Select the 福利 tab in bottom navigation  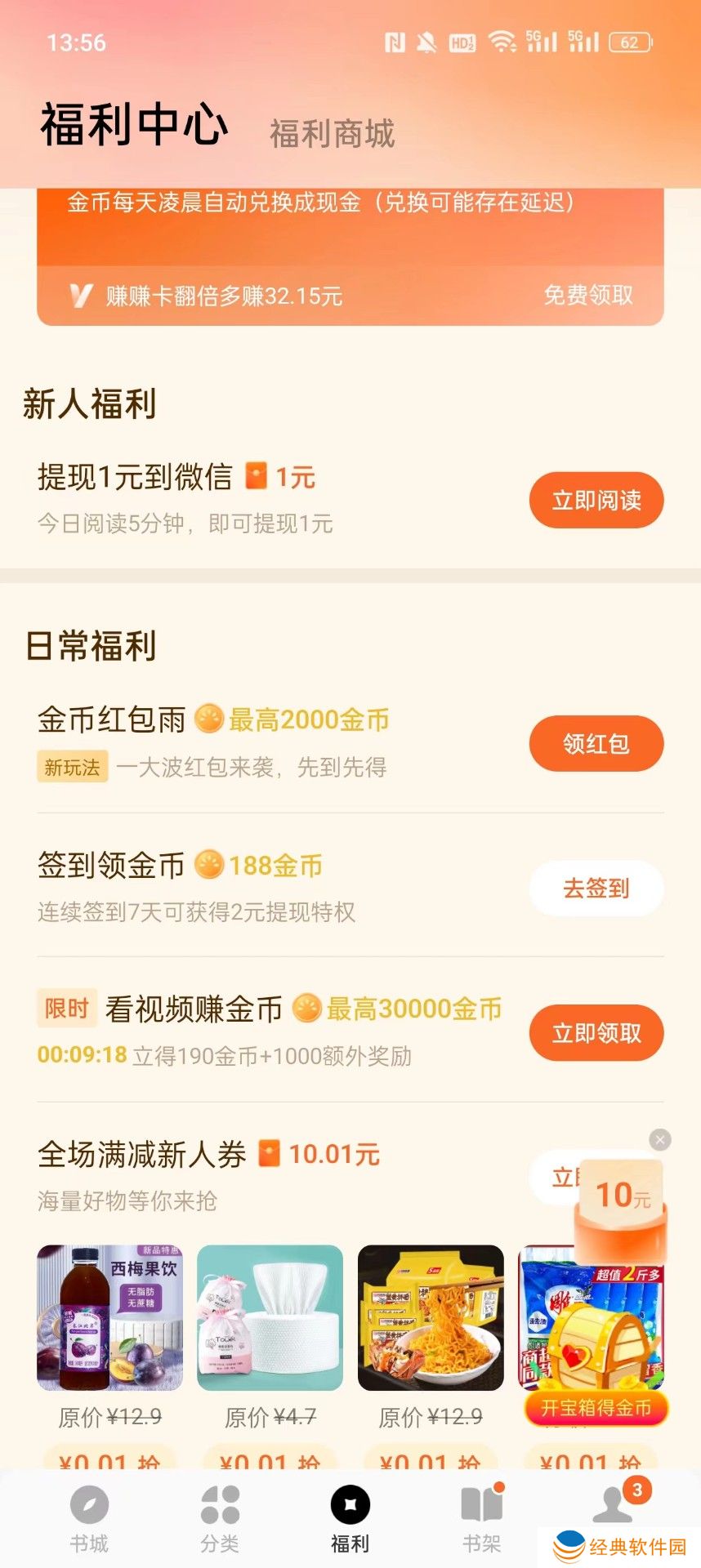[x=350, y=1519]
